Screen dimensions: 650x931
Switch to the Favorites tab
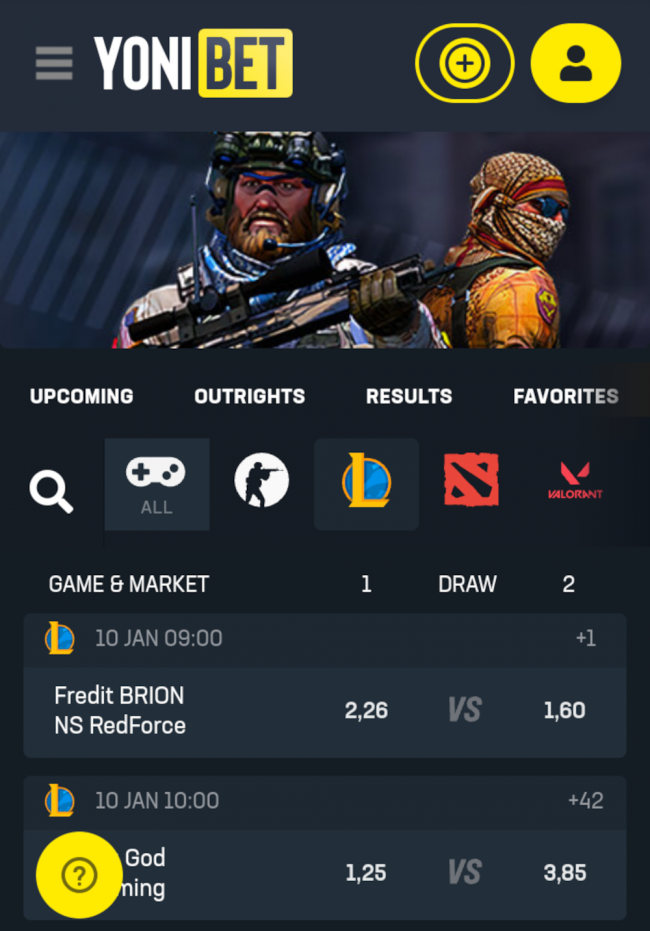click(x=565, y=396)
